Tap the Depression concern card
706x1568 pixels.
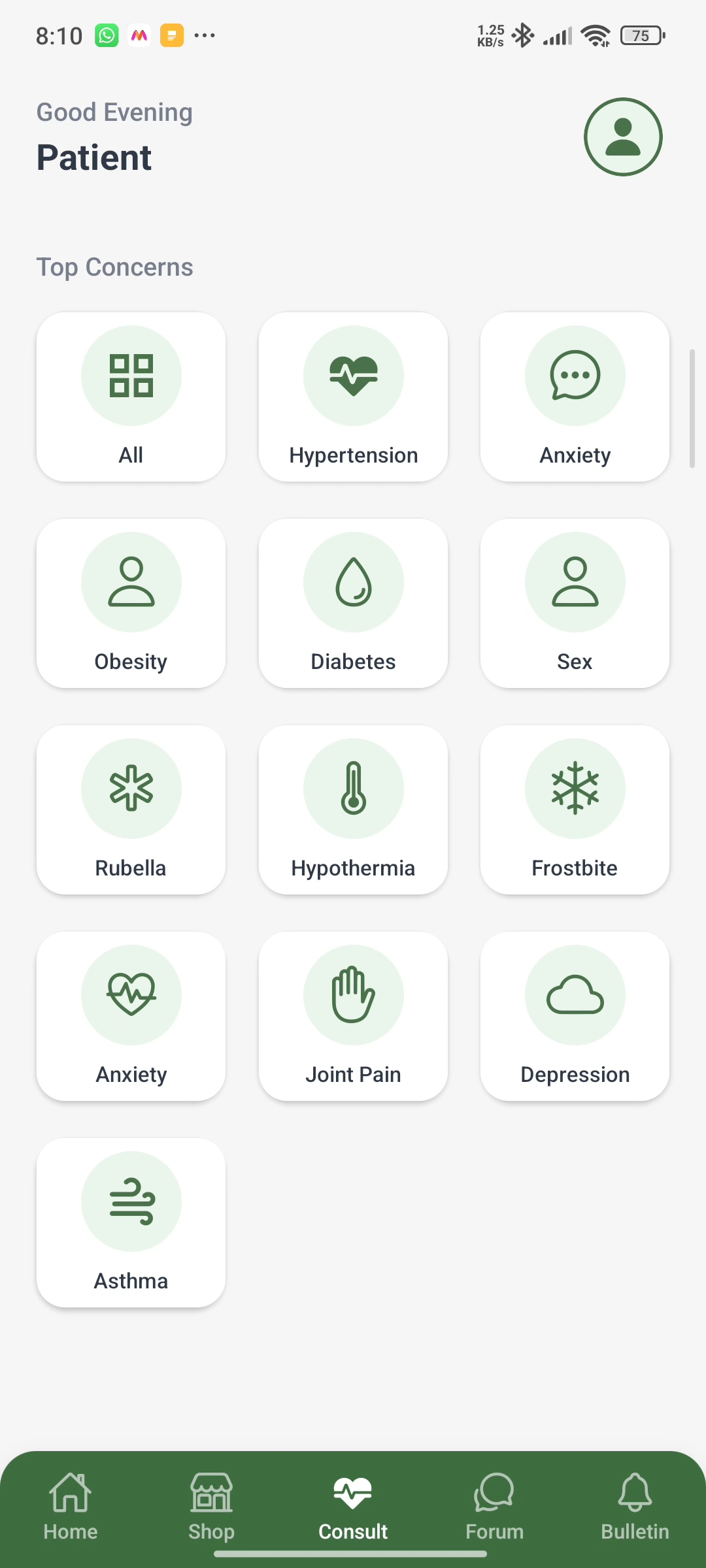click(x=575, y=1017)
